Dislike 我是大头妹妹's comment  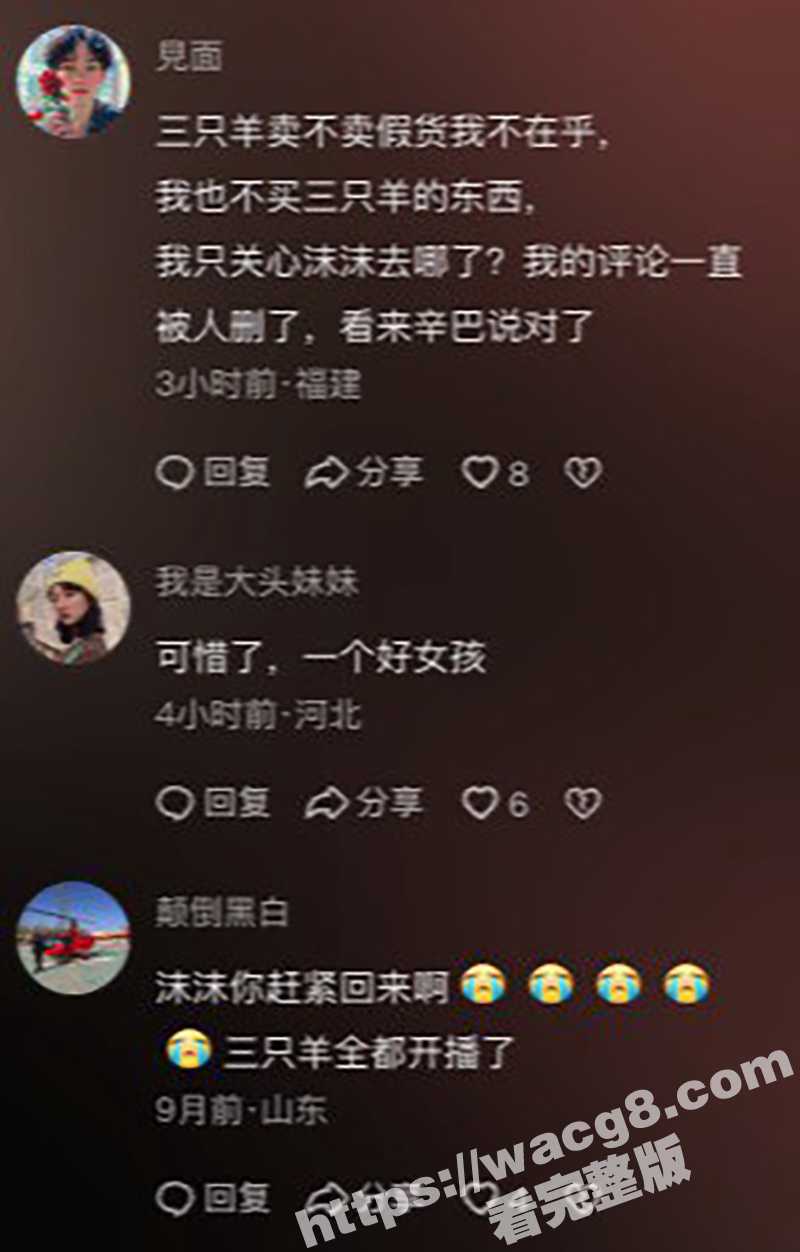[582, 803]
